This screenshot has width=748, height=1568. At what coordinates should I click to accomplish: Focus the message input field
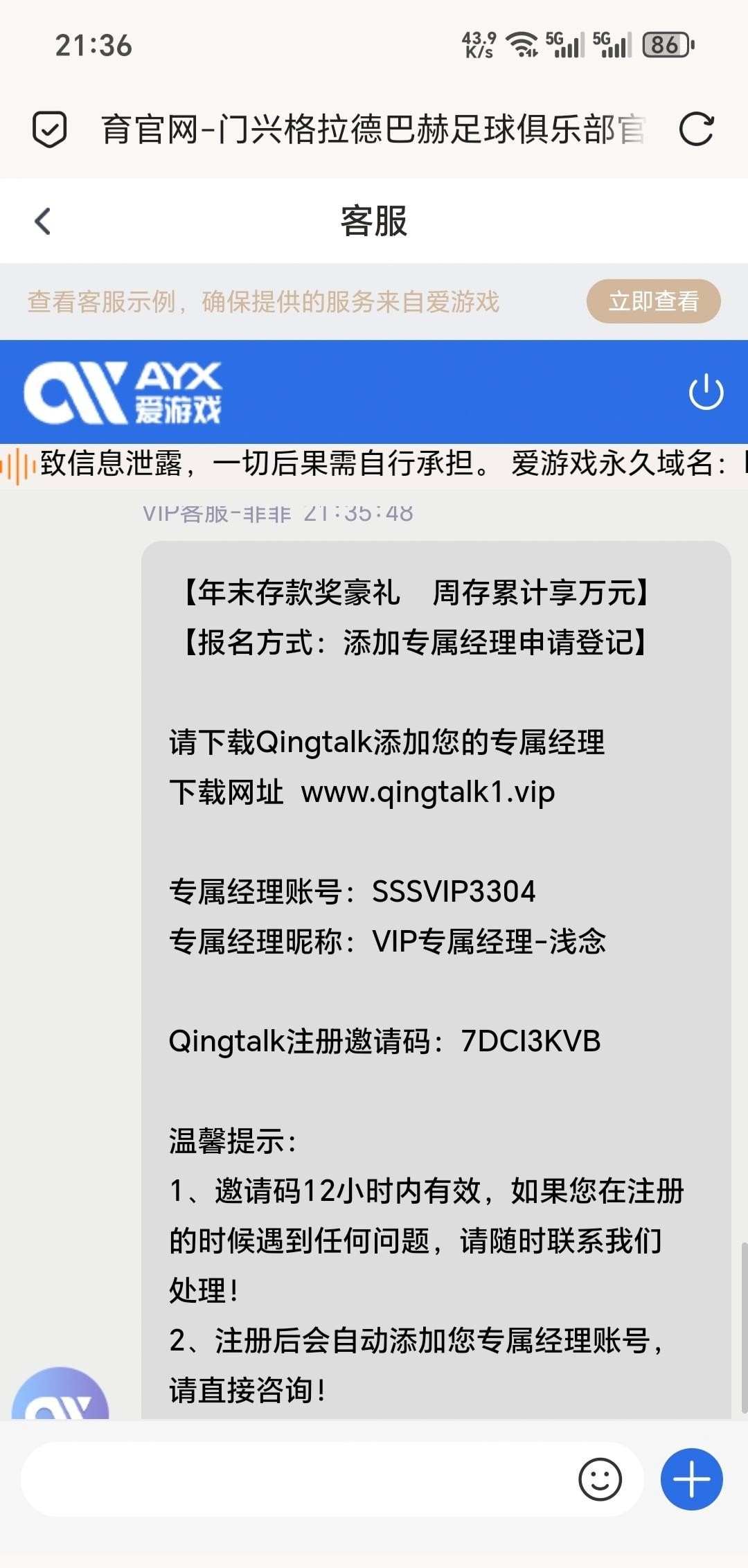[x=298, y=1479]
